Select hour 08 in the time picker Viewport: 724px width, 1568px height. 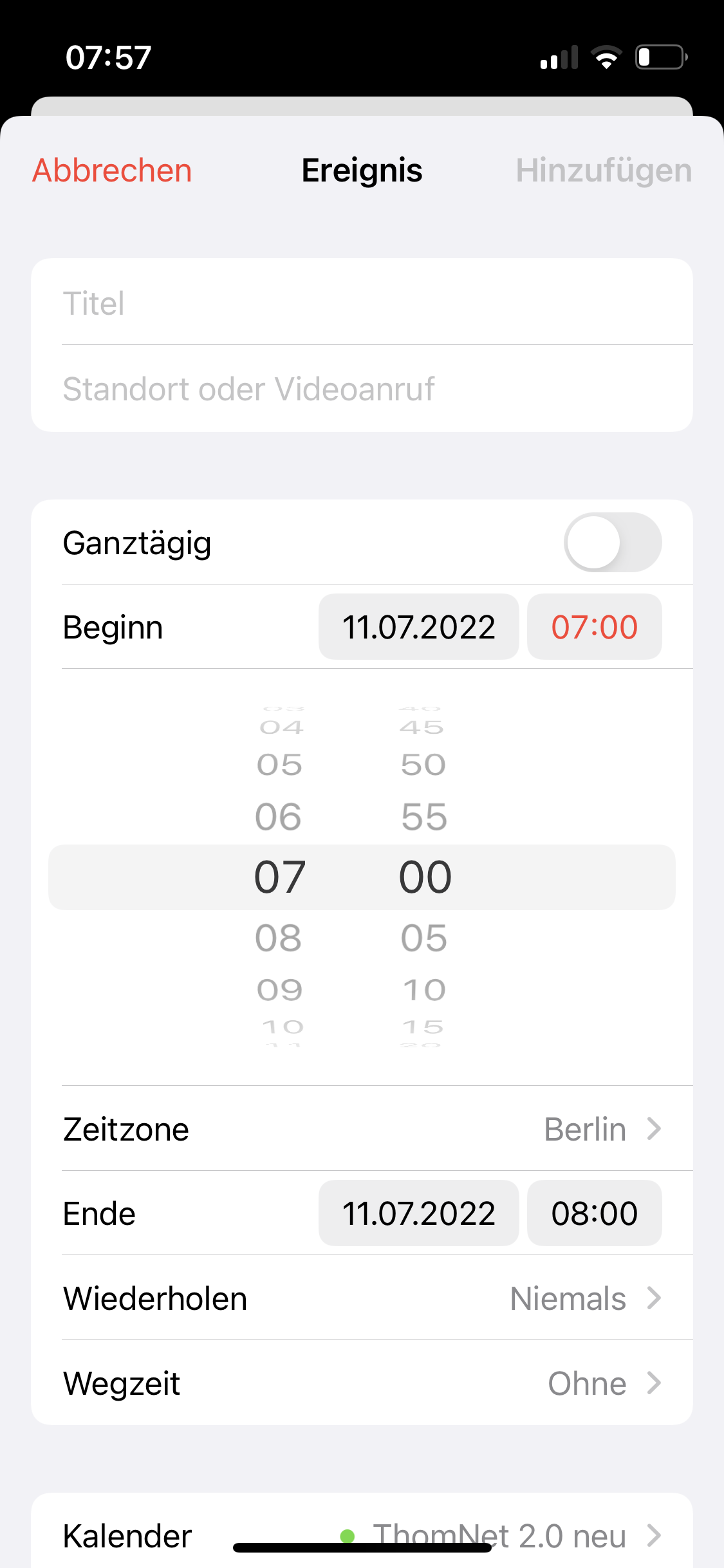pos(279,938)
